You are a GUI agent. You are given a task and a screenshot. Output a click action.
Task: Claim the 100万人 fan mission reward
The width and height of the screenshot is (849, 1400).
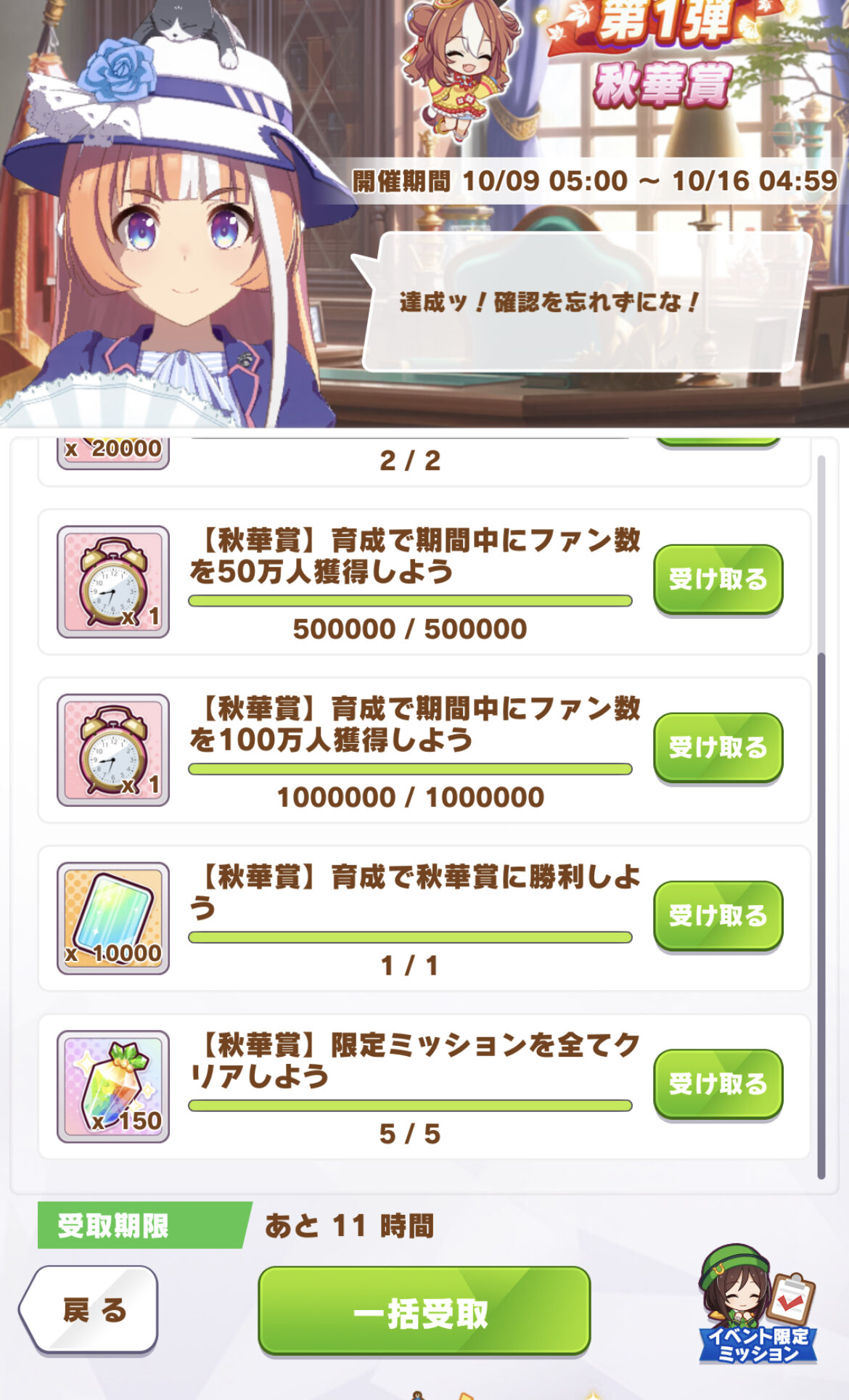click(x=718, y=748)
